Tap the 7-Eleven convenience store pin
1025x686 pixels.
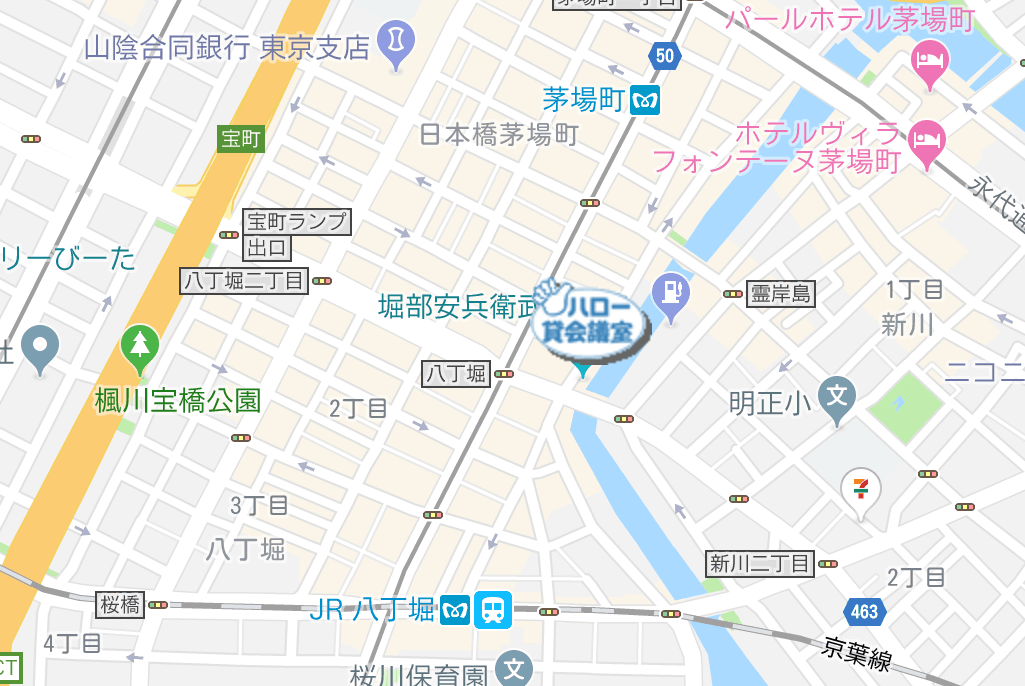tap(860, 489)
